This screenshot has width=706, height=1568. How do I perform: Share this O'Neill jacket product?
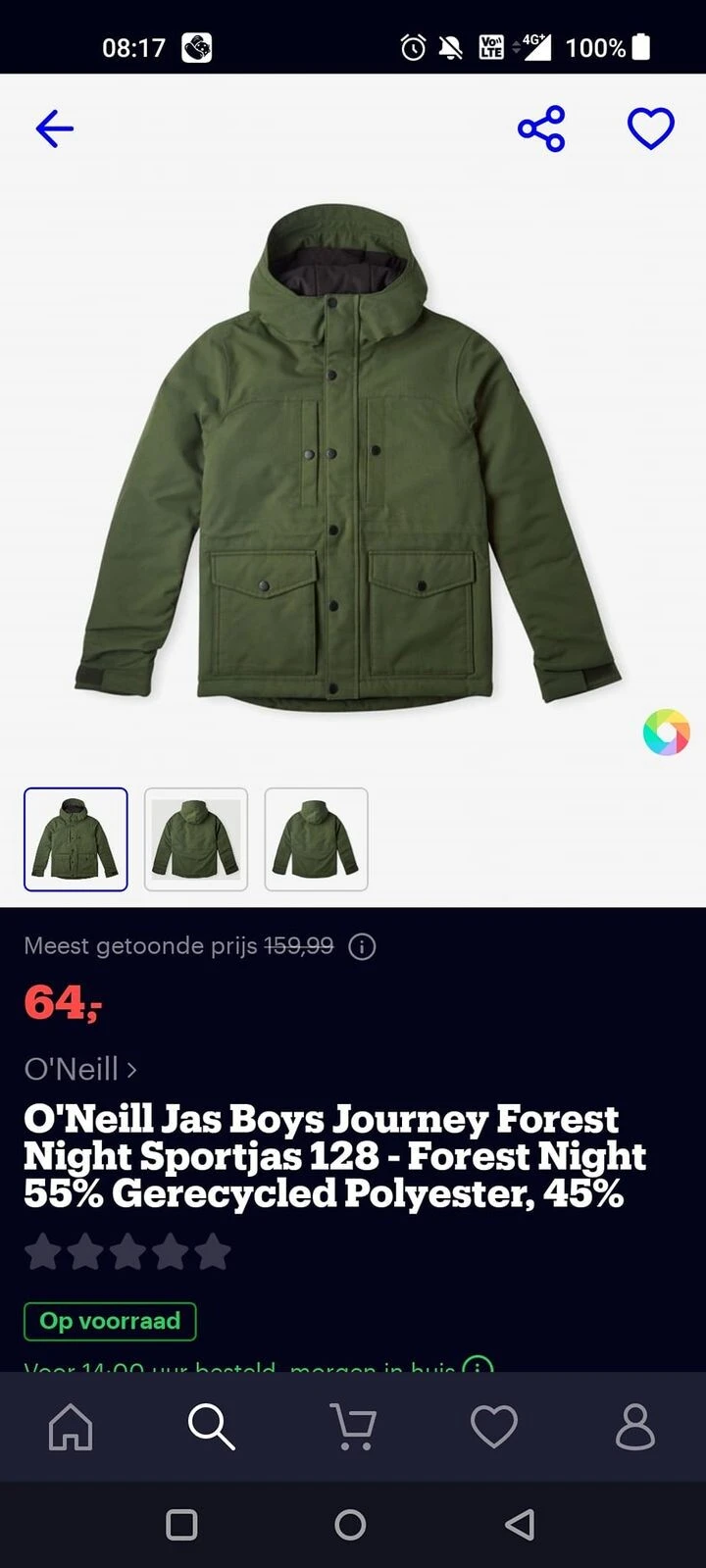[541, 128]
